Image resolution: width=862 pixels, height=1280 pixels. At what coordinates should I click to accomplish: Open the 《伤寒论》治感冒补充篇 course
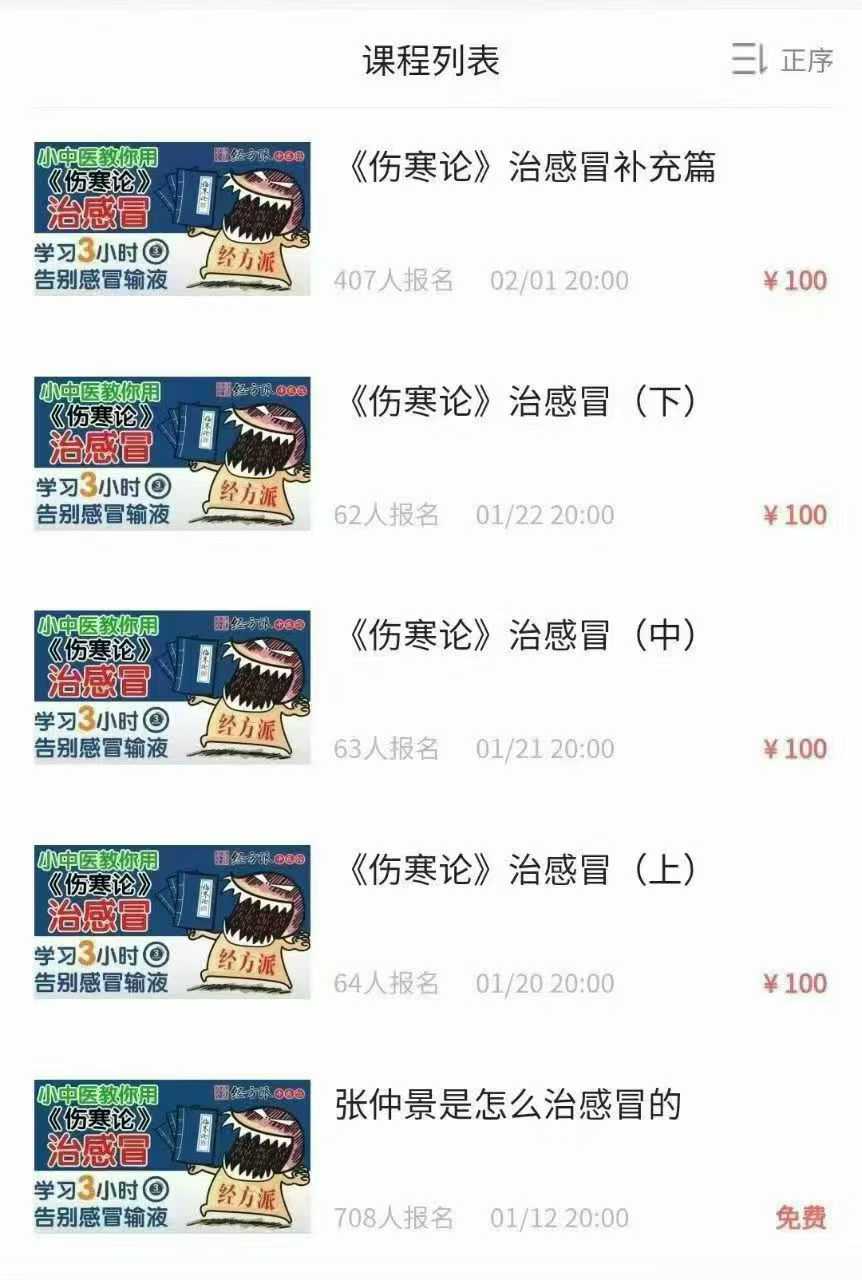pos(530,167)
